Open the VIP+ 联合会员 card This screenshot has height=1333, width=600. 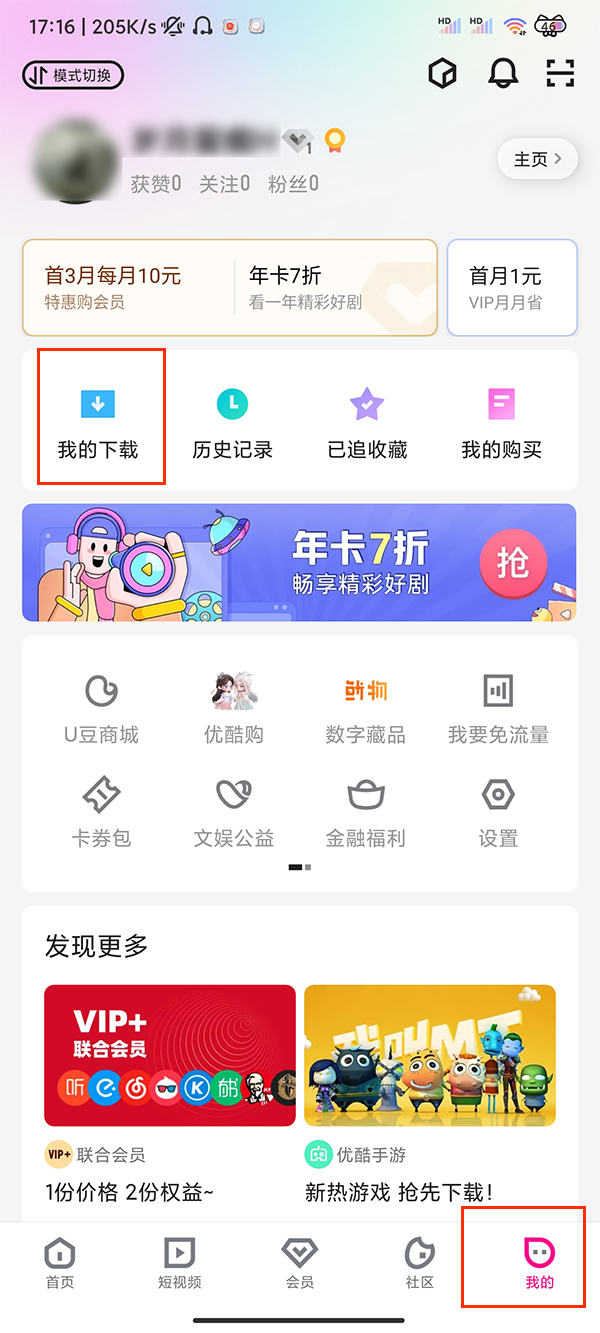pyautogui.click(x=170, y=1055)
